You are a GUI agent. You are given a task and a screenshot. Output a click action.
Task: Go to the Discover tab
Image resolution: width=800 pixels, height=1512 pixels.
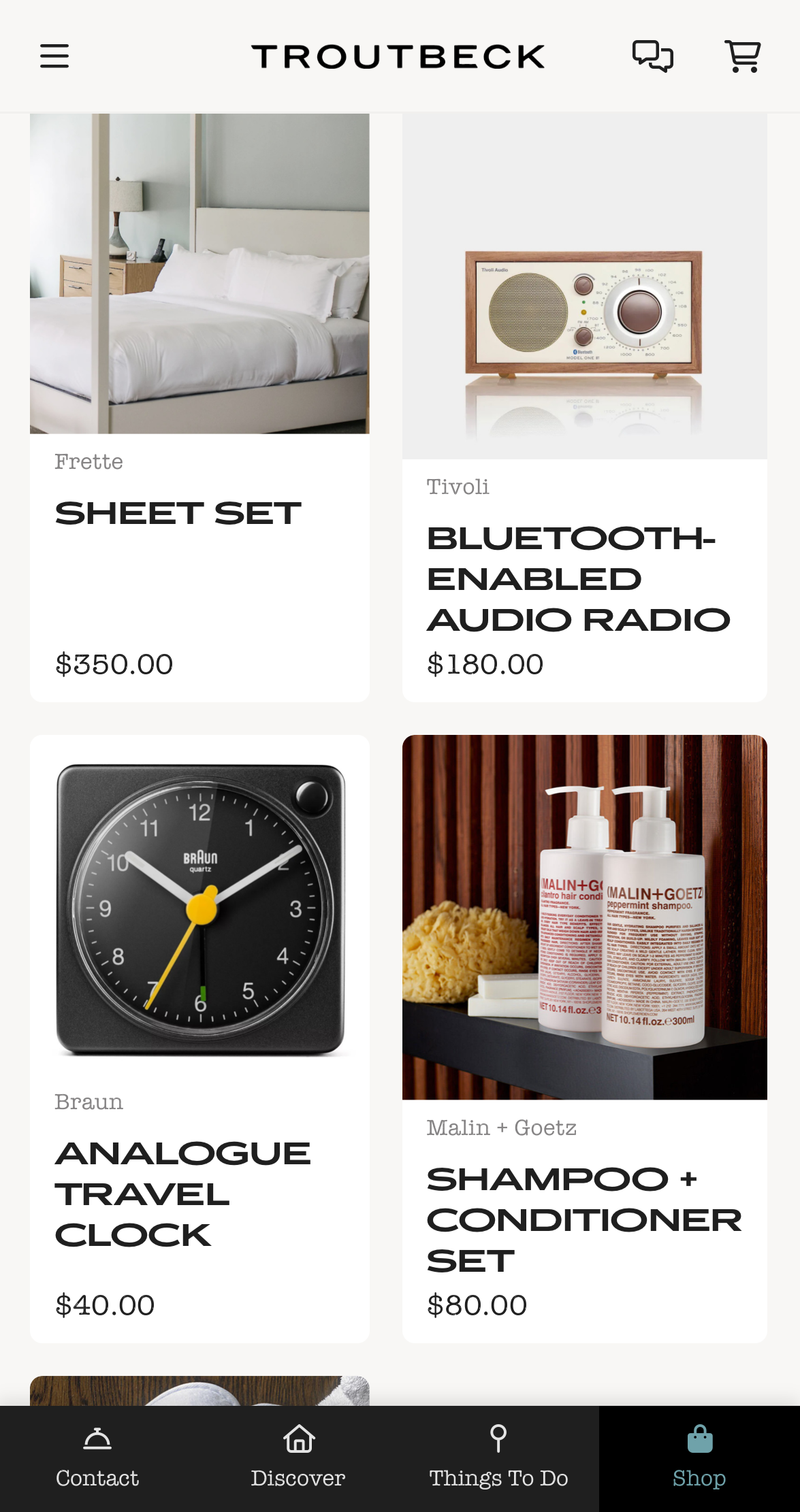[x=298, y=1459]
